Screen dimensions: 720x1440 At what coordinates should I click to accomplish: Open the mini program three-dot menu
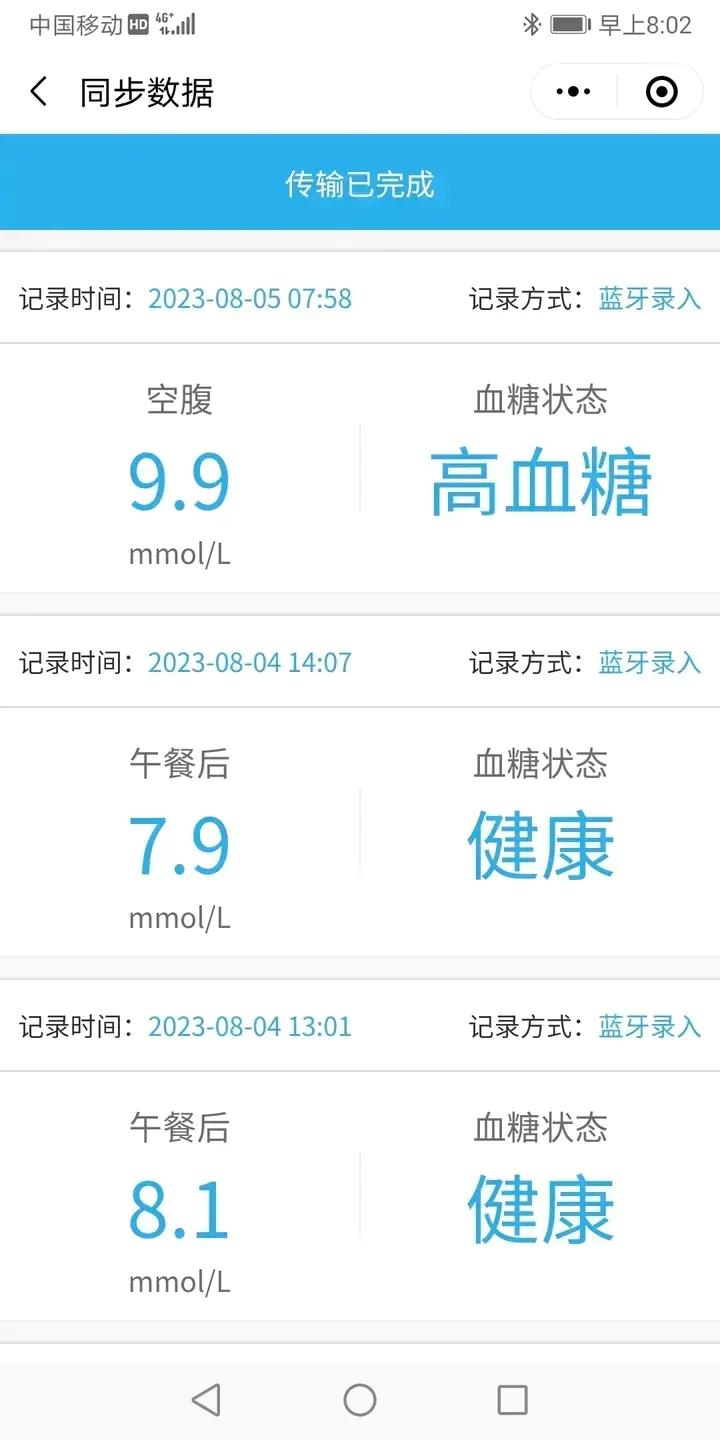point(573,92)
